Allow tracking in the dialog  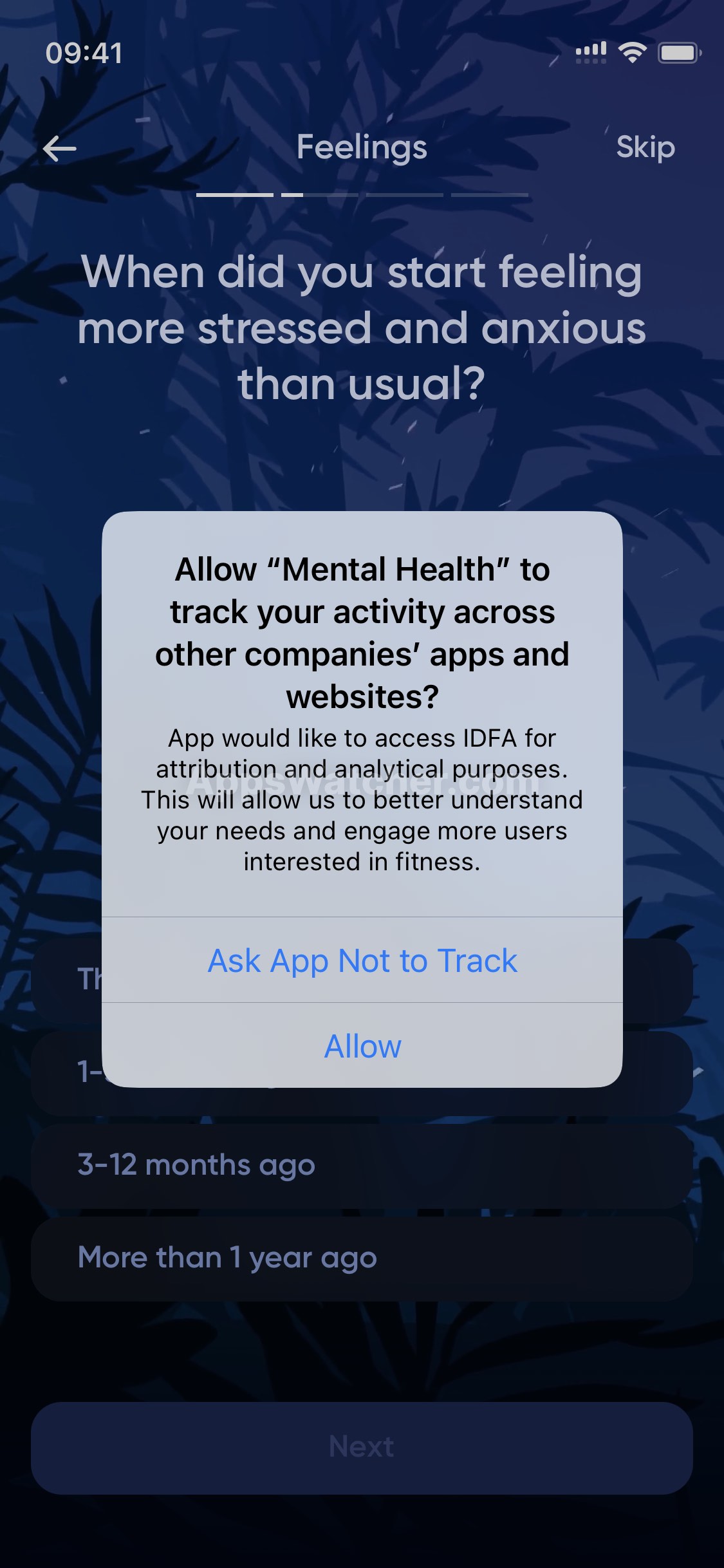pos(362,1046)
